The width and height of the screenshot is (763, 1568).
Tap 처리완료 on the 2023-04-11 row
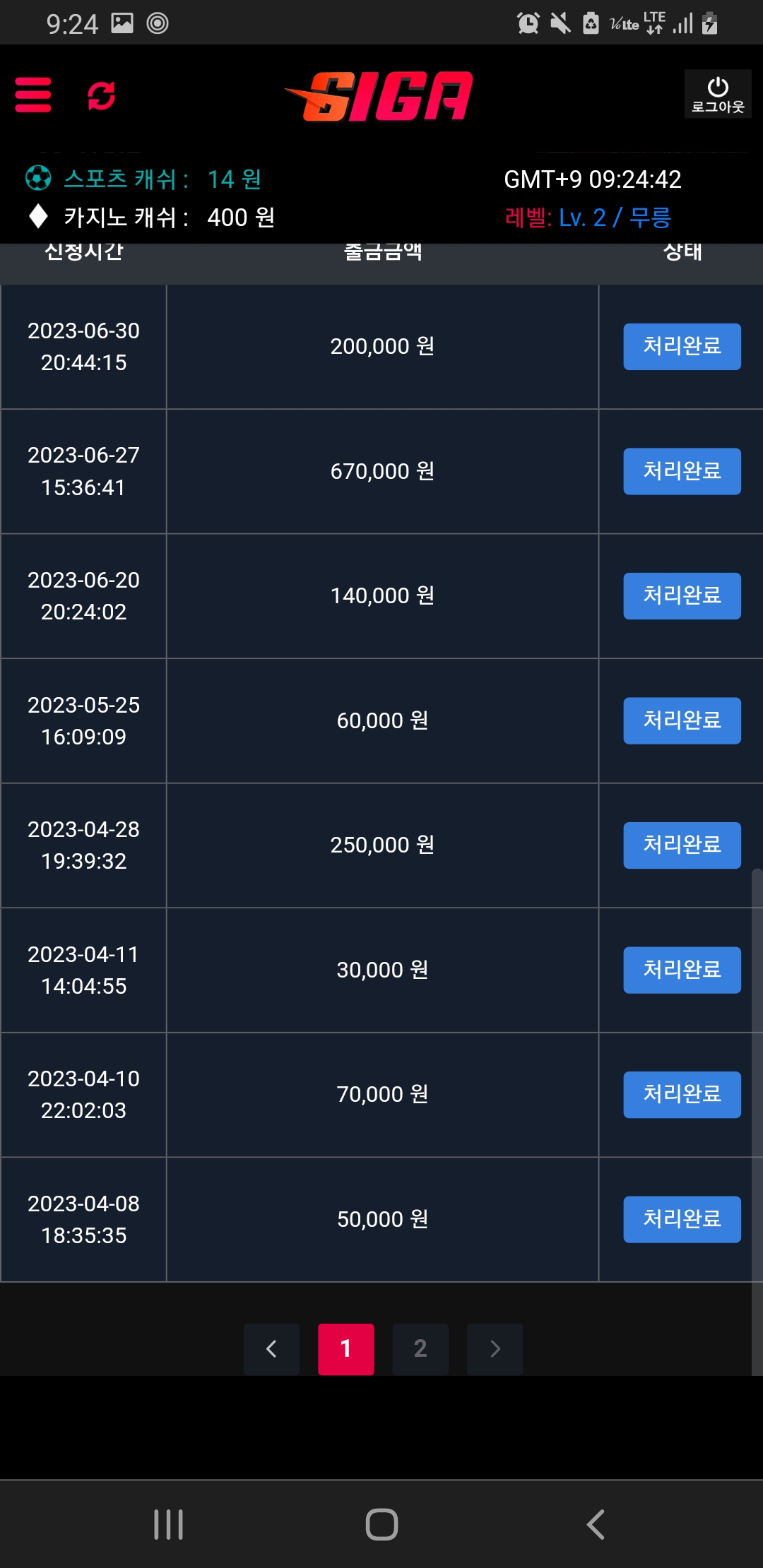coord(682,970)
